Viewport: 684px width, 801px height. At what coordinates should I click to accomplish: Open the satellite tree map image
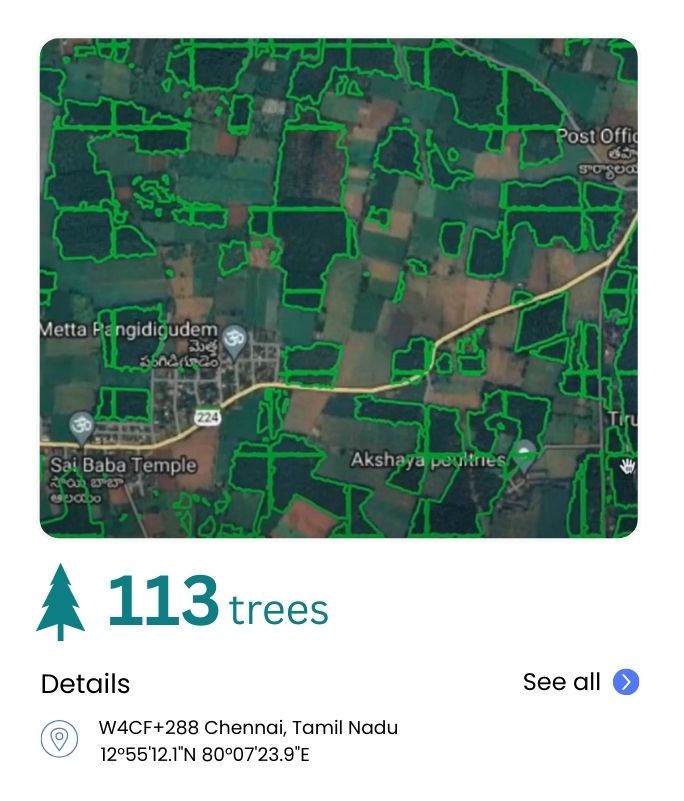[338, 288]
